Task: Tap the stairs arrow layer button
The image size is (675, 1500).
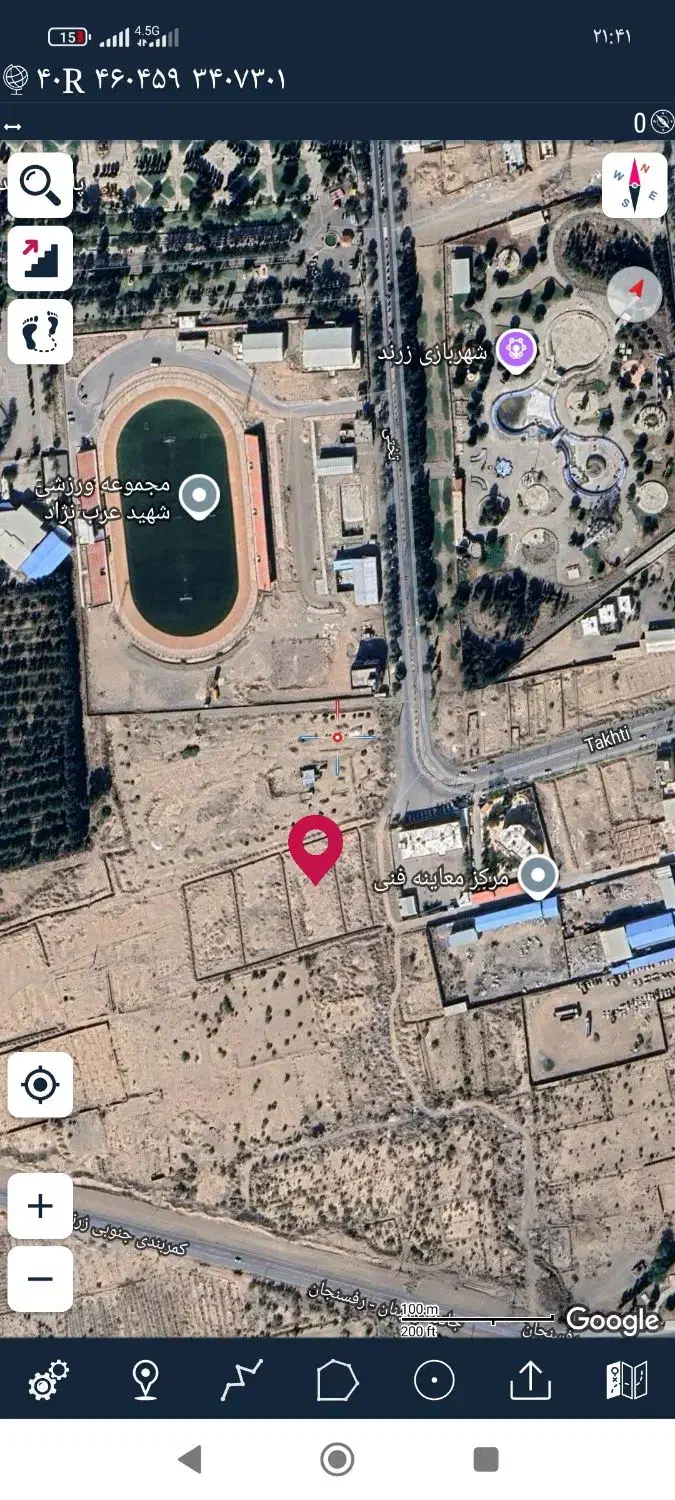Action: click(x=40, y=259)
